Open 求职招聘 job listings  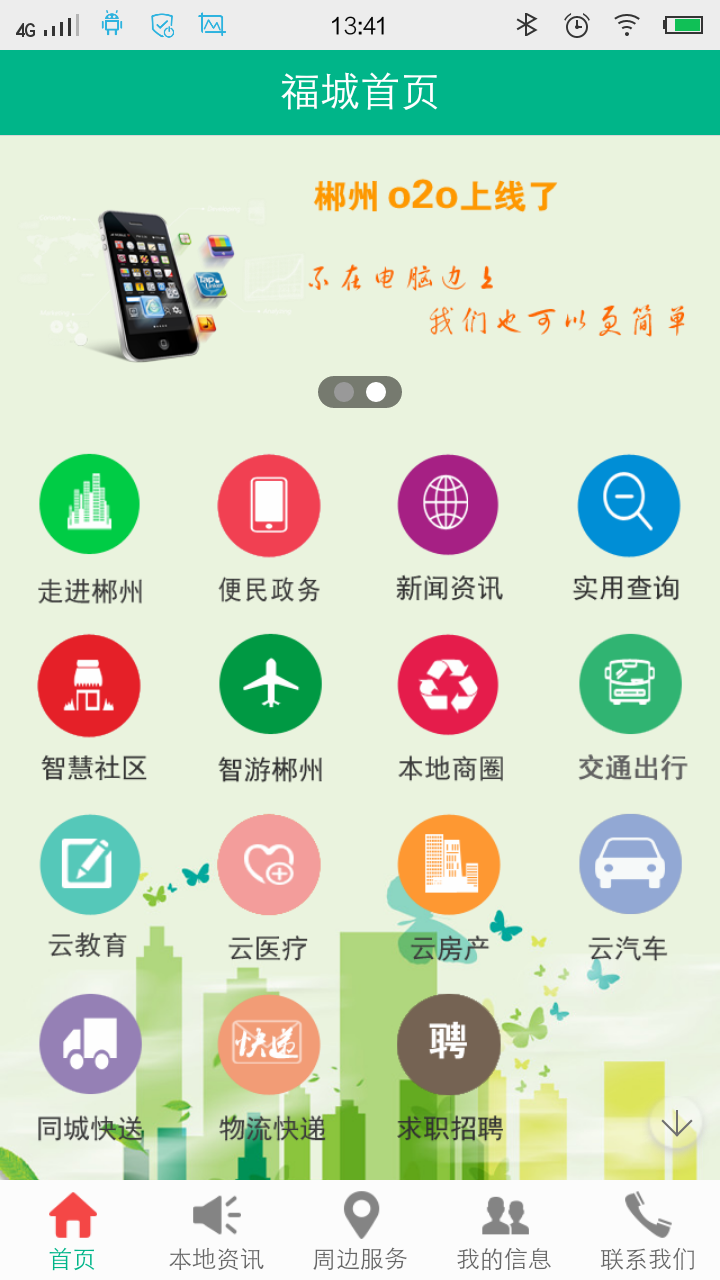[448, 1044]
